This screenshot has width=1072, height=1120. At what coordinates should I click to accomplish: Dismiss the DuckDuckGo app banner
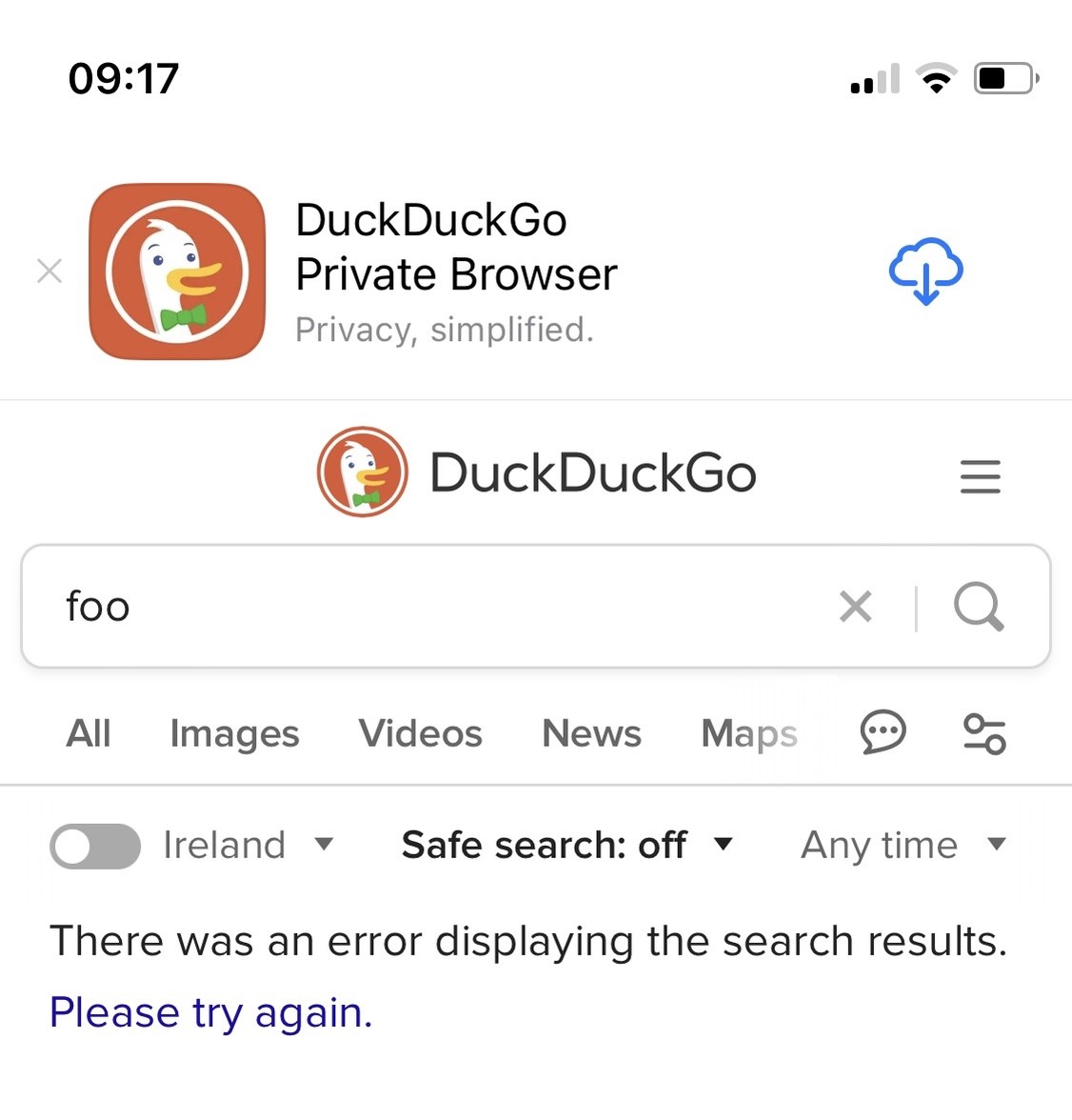(x=50, y=271)
